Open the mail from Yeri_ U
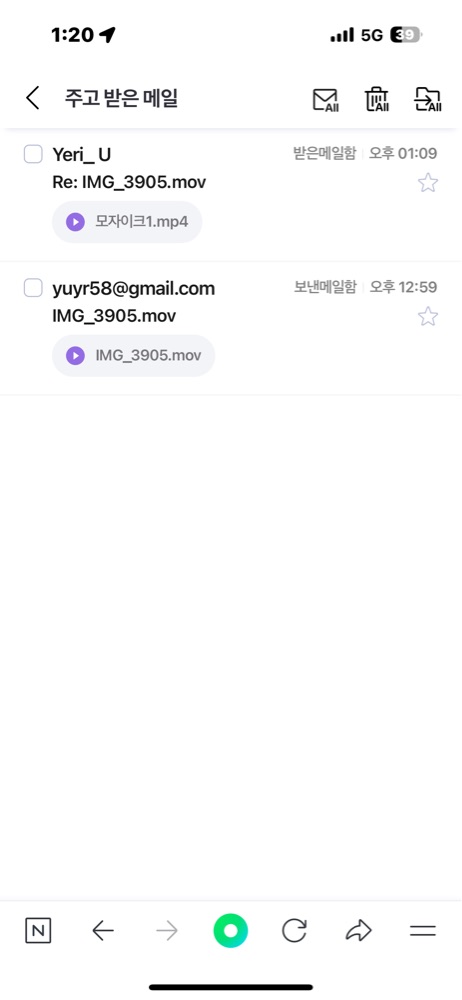 [x=231, y=195]
